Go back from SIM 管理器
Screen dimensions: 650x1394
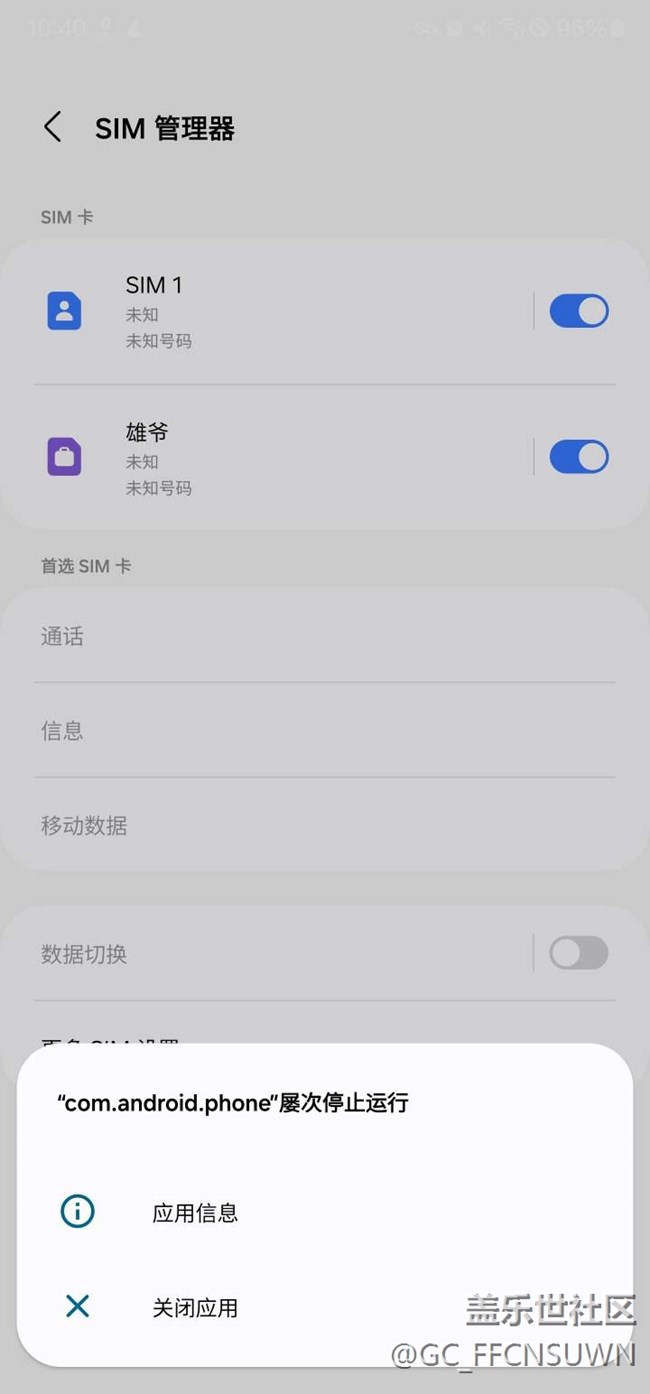(x=53, y=128)
